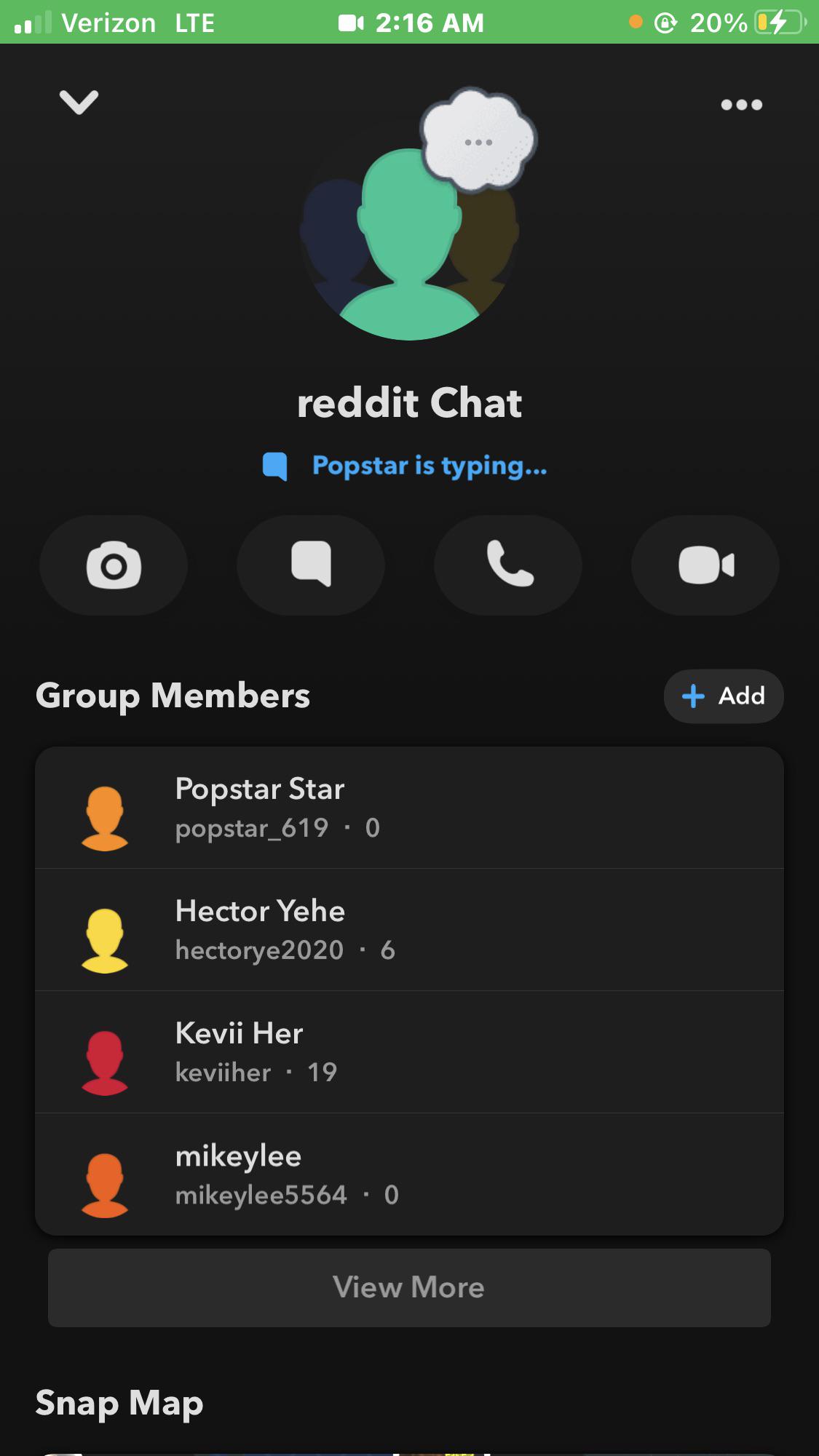
Task: Collapse the group profile with the down chevron
Action: [79, 103]
